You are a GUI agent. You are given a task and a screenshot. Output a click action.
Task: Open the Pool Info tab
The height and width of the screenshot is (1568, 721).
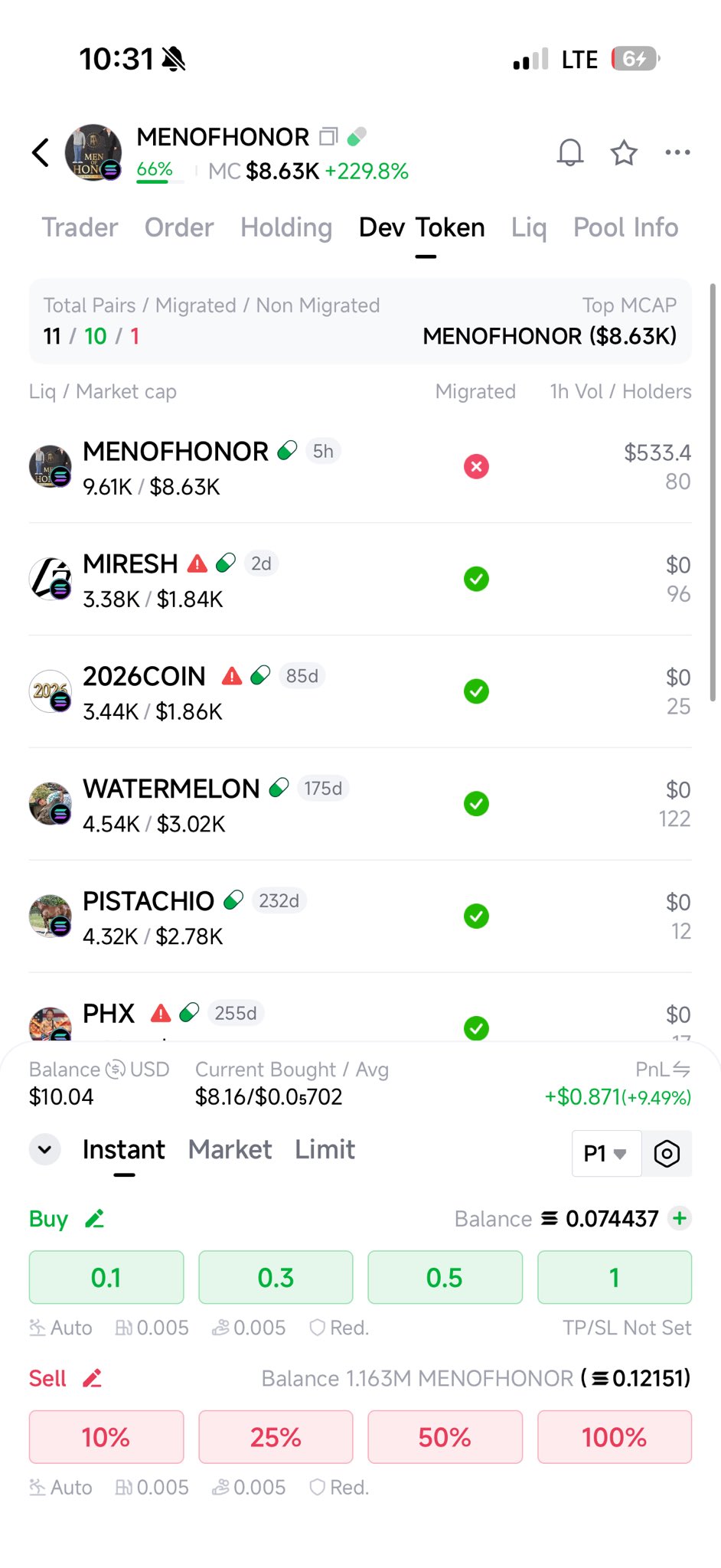click(x=625, y=227)
